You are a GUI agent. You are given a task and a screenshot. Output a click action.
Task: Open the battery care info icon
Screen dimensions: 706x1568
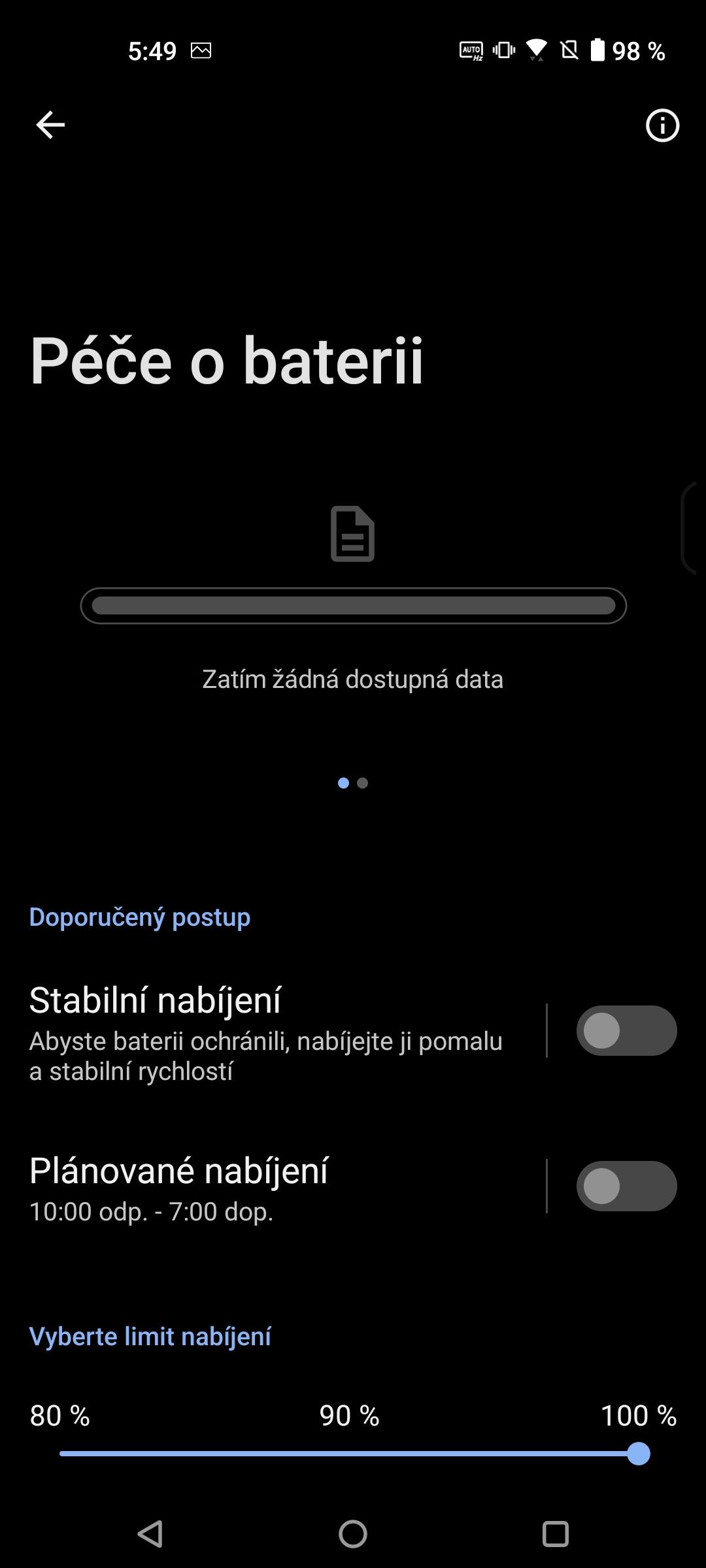662,125
